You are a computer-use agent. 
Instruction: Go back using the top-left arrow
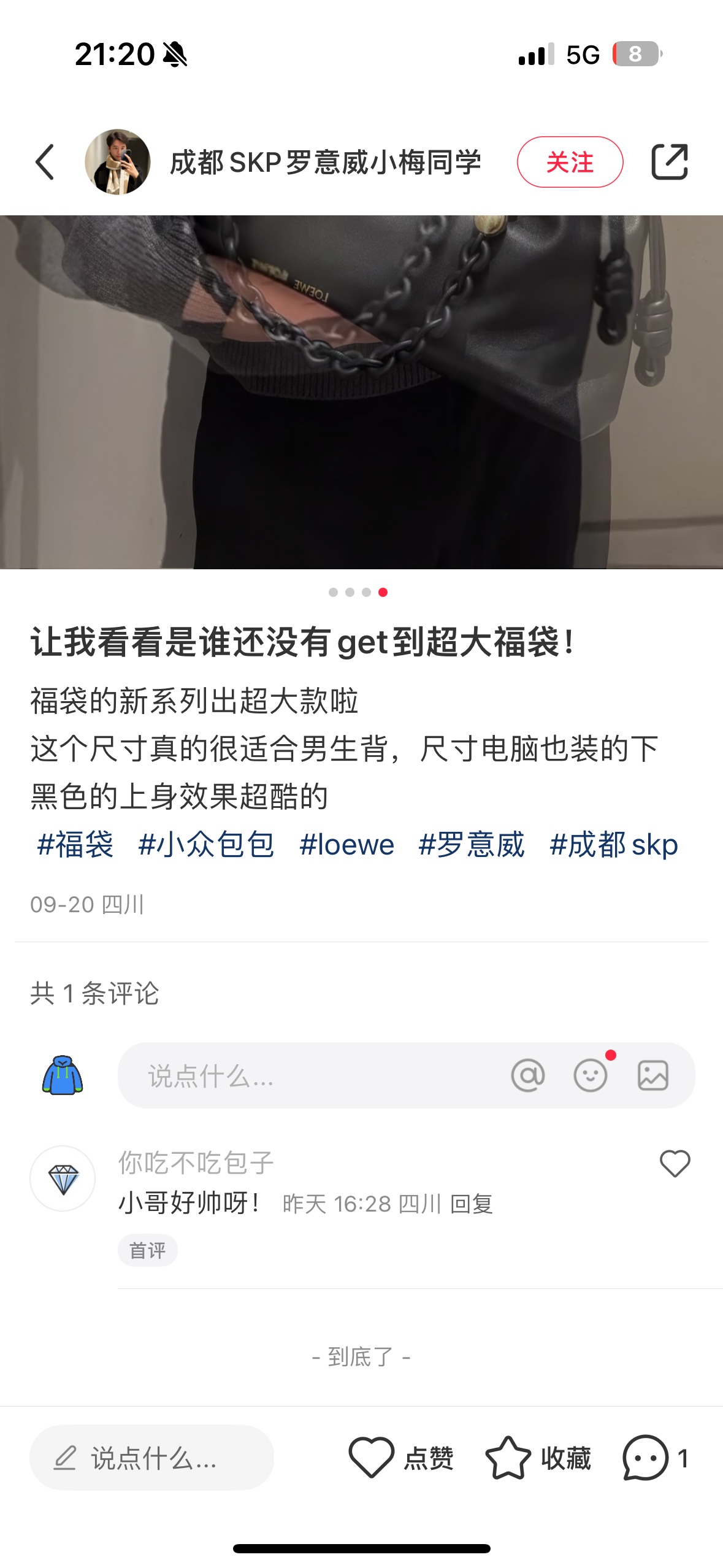click(x=45, y=162)
